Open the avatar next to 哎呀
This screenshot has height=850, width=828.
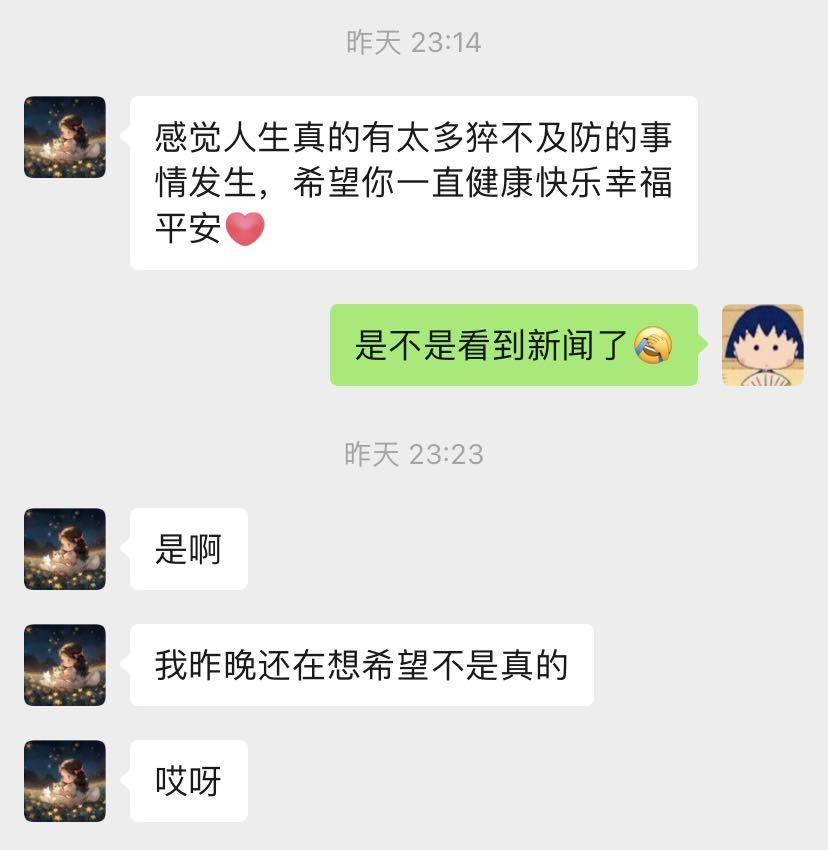tap(65, 781)
